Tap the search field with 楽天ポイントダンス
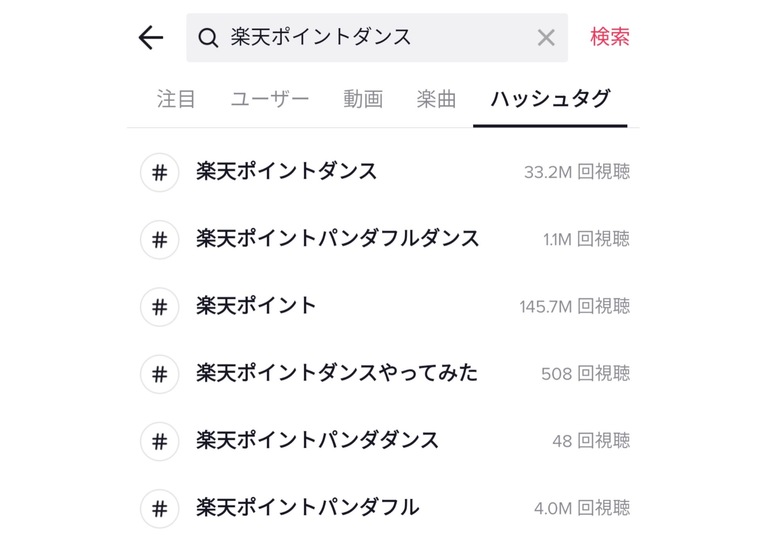Screen dimensions: 768x540 [x=360, y=38]
